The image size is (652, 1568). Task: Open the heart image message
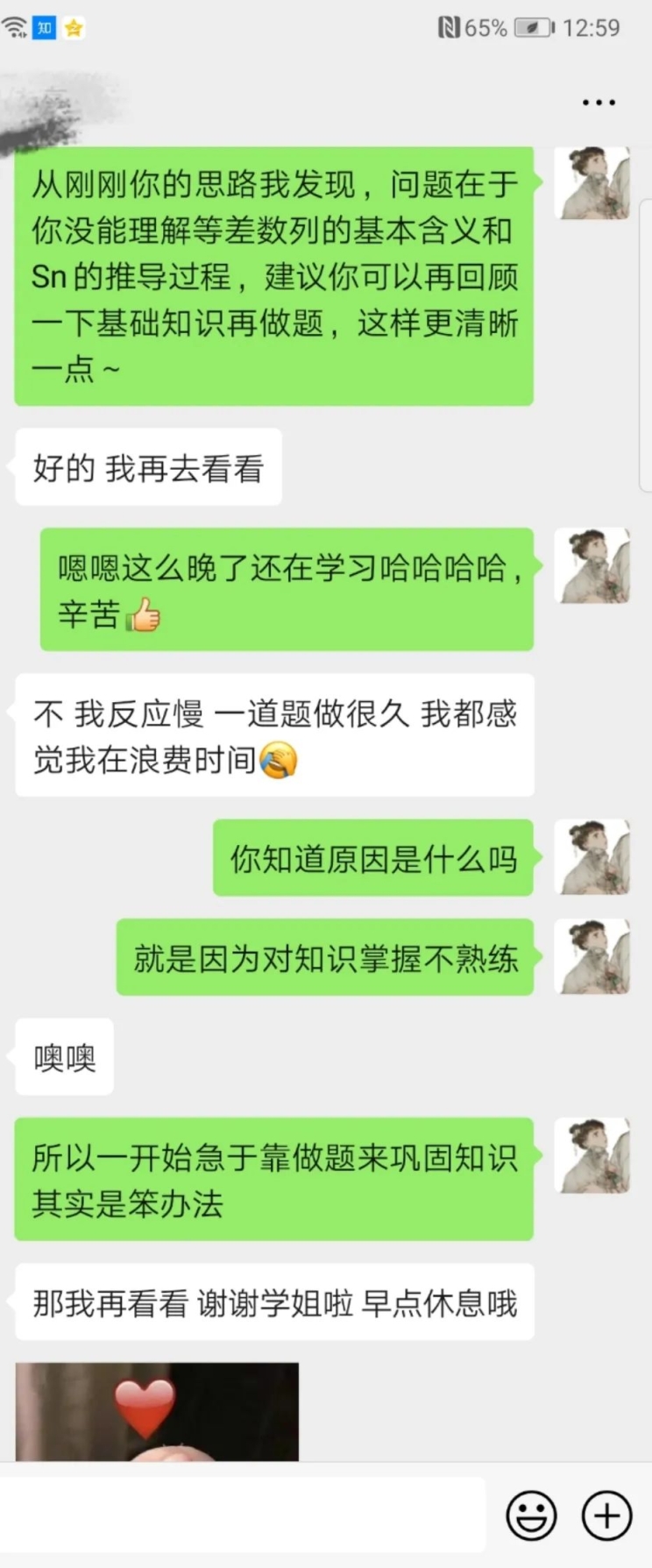(157, 1410)
